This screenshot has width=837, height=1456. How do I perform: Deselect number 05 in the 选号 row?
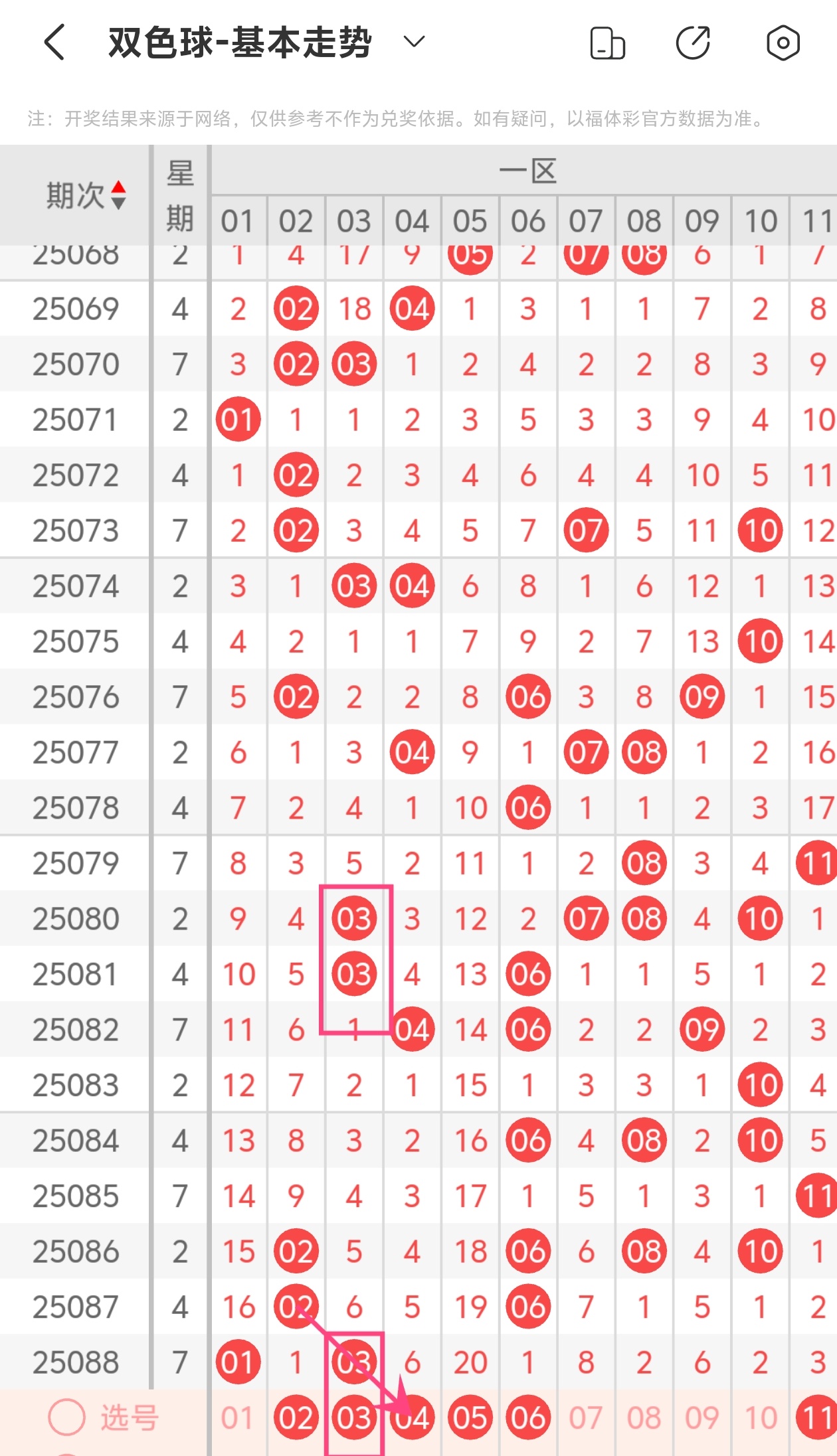(x=470, y=1418)
